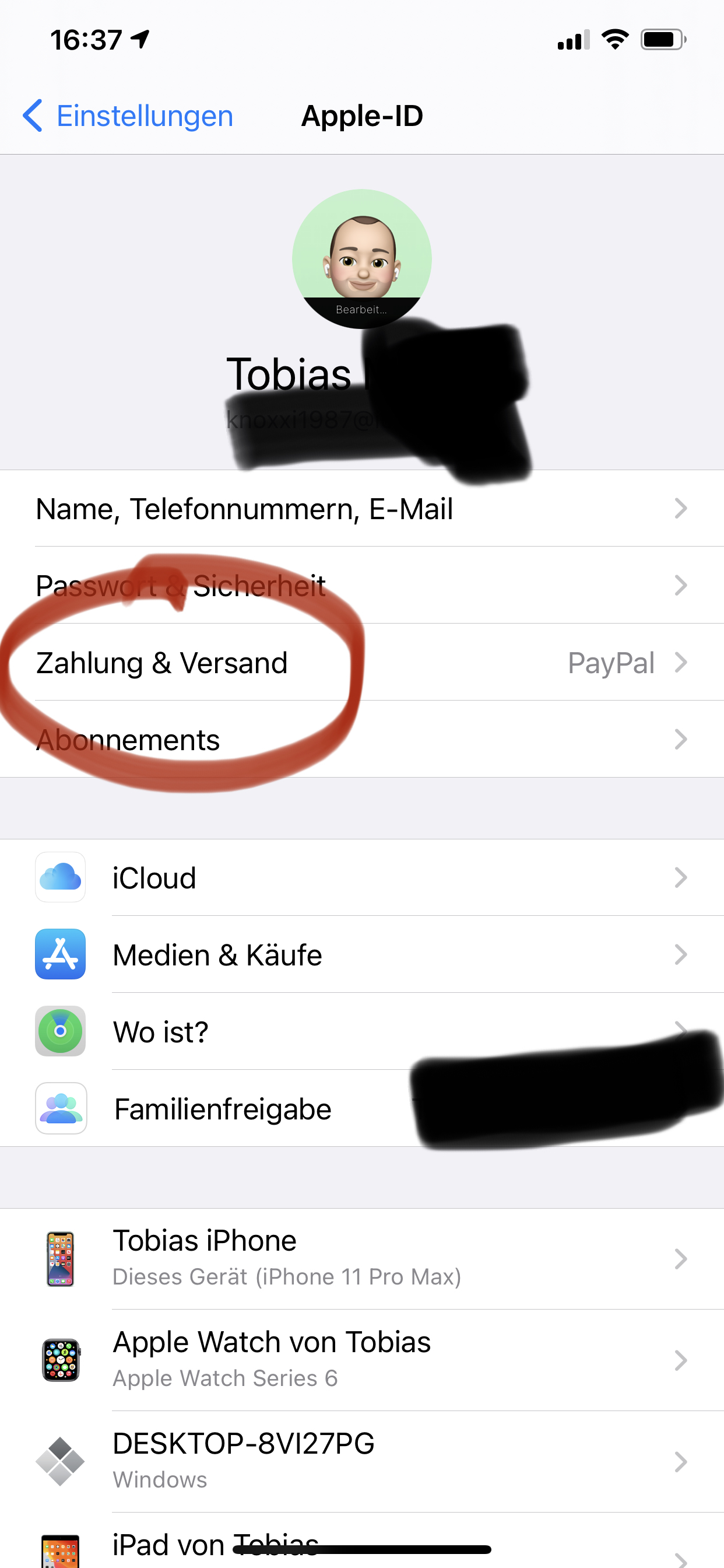Select the Tobias iPhone device
The height and width of the screenshot is (1568, 724).
click(361, 1258)
